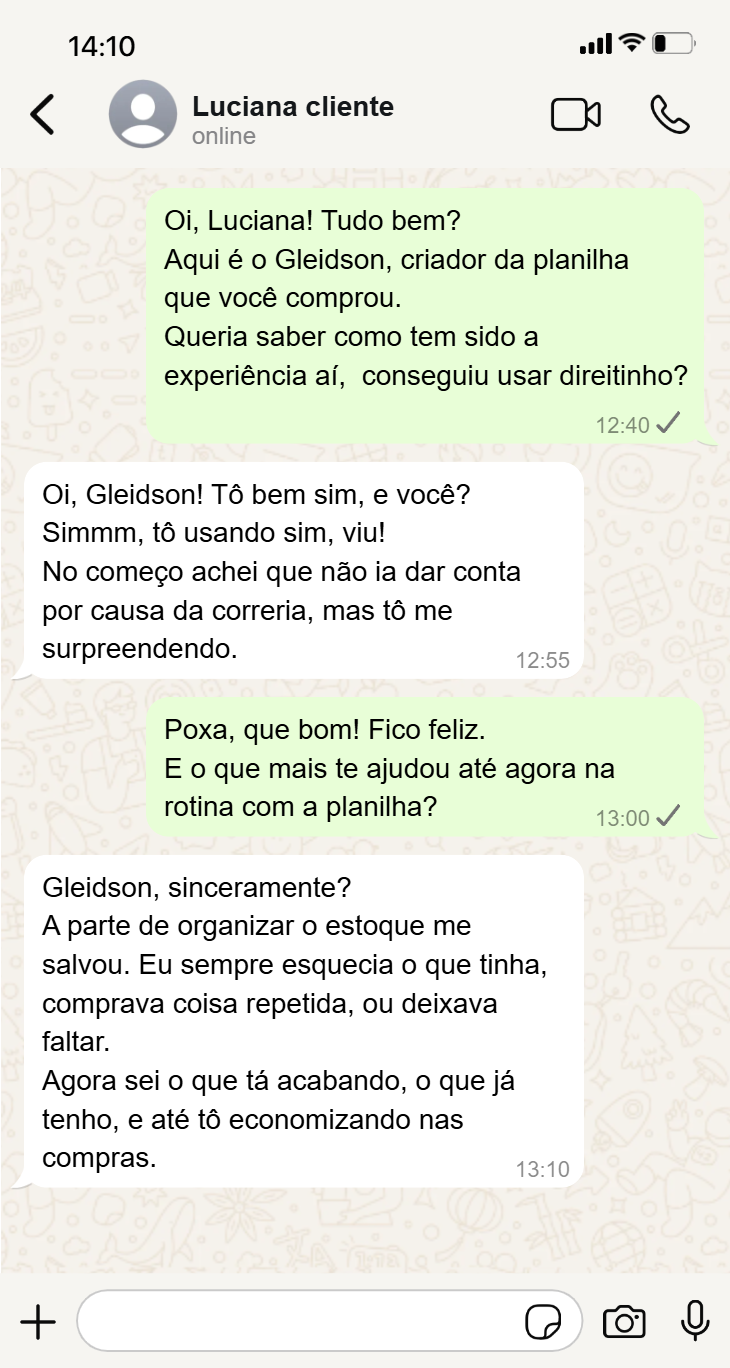Start a voice call with Luciana
The width and height of the screenshot is (730, 1368).
pos(669,115)
